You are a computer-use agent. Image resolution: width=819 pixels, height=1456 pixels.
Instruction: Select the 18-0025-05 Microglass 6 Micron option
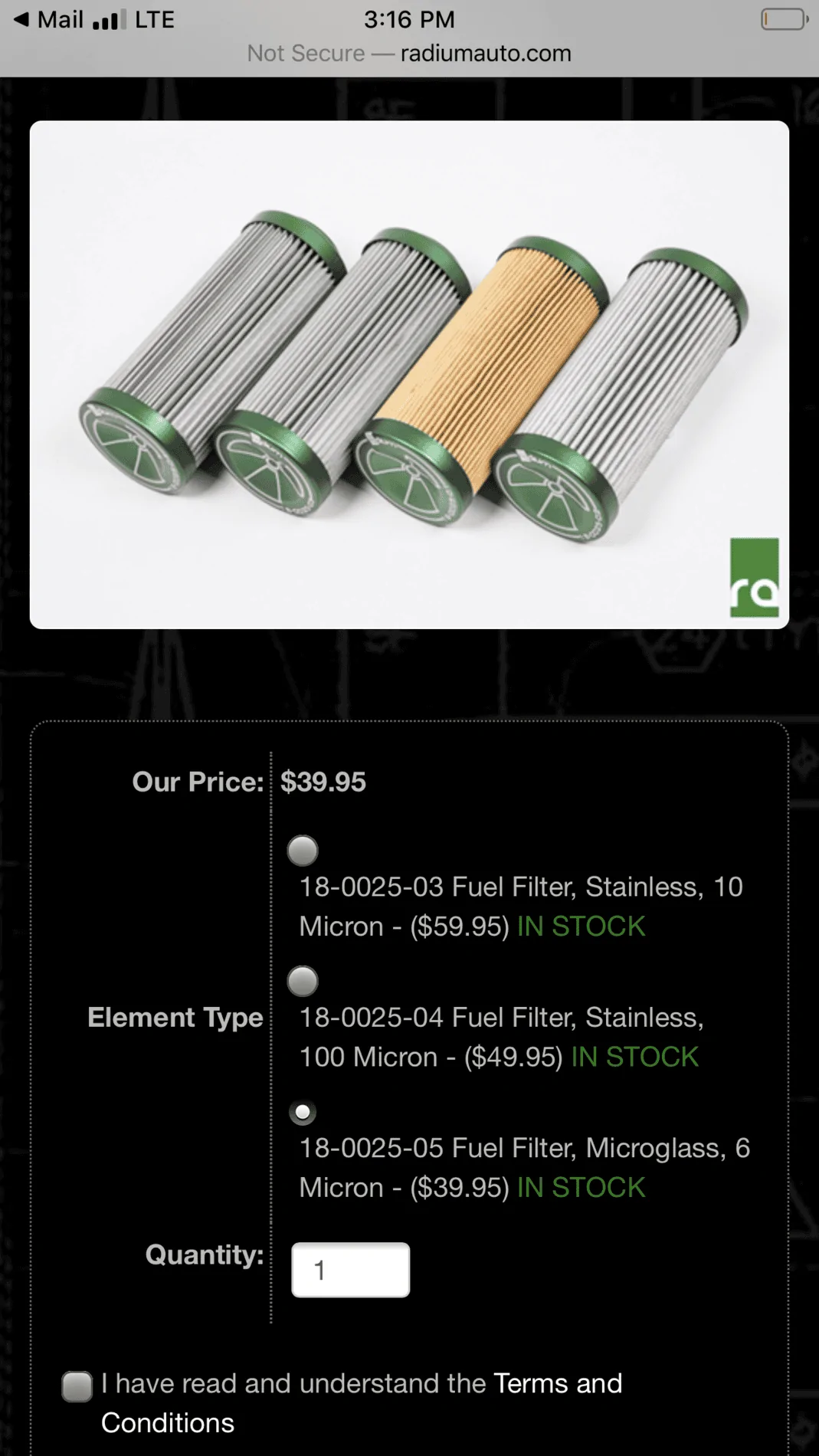tap(303, 1112)
